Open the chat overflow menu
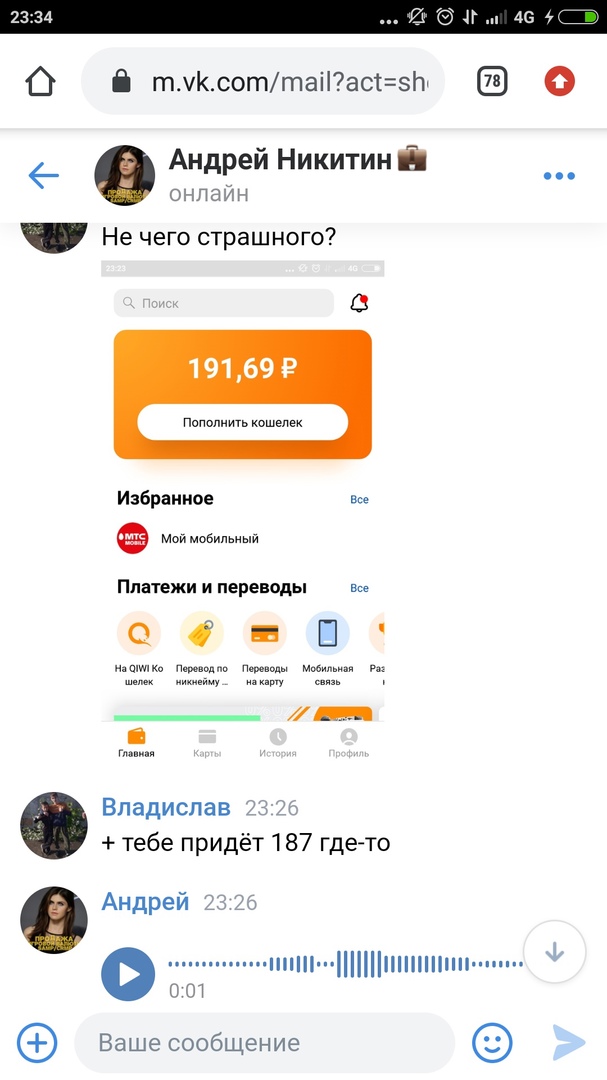Viewport: 607px width, 1080px height. pyautogui.click(x=559, y=177)
